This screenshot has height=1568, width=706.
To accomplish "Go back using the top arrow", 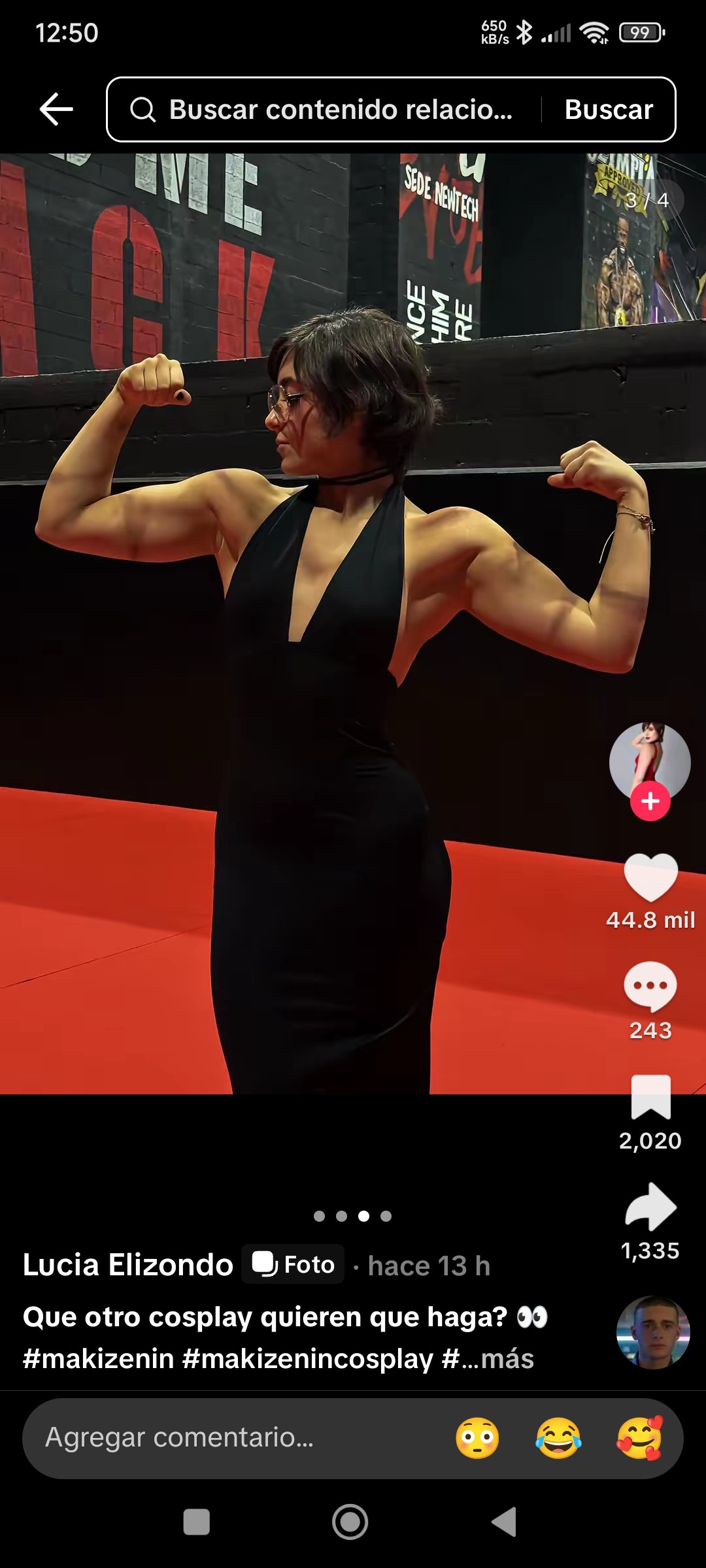I will [x=56, y=109].
